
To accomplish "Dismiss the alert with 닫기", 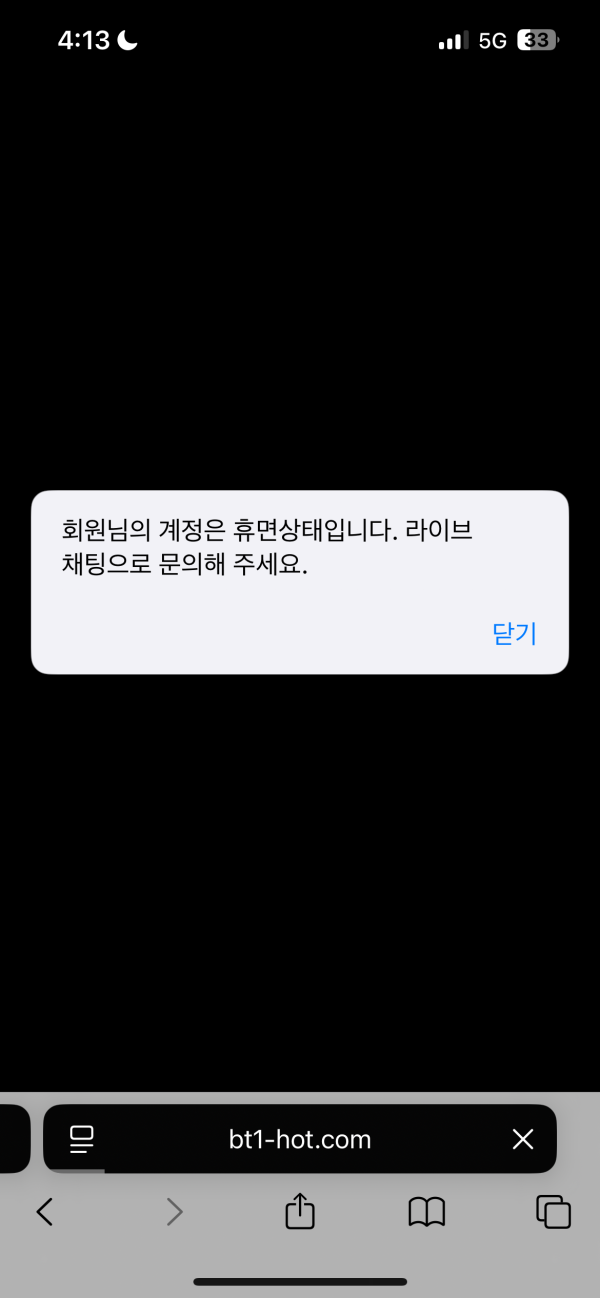I will [x=515, y=633].
